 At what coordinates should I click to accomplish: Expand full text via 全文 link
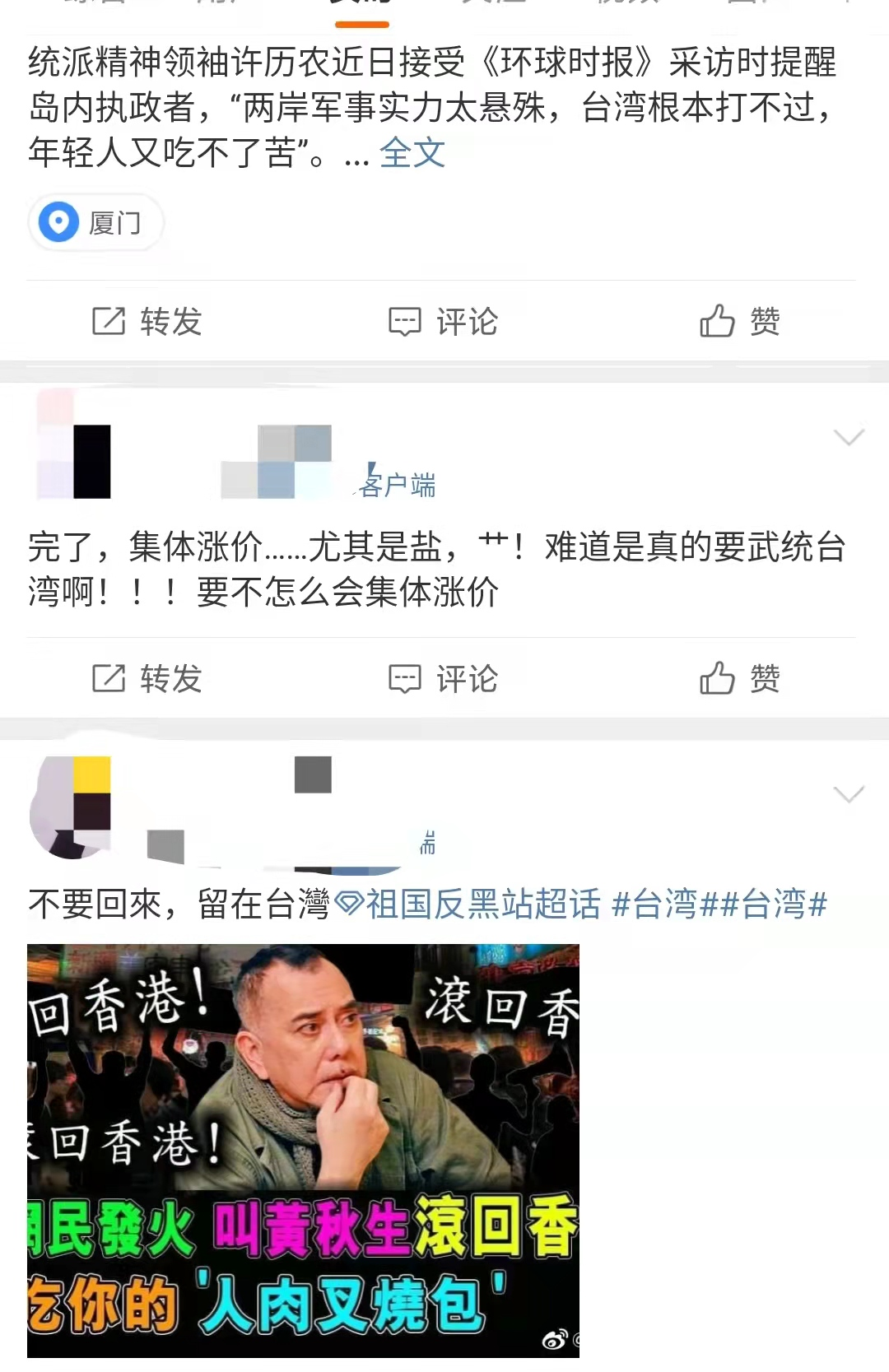(x=412, y=152)
